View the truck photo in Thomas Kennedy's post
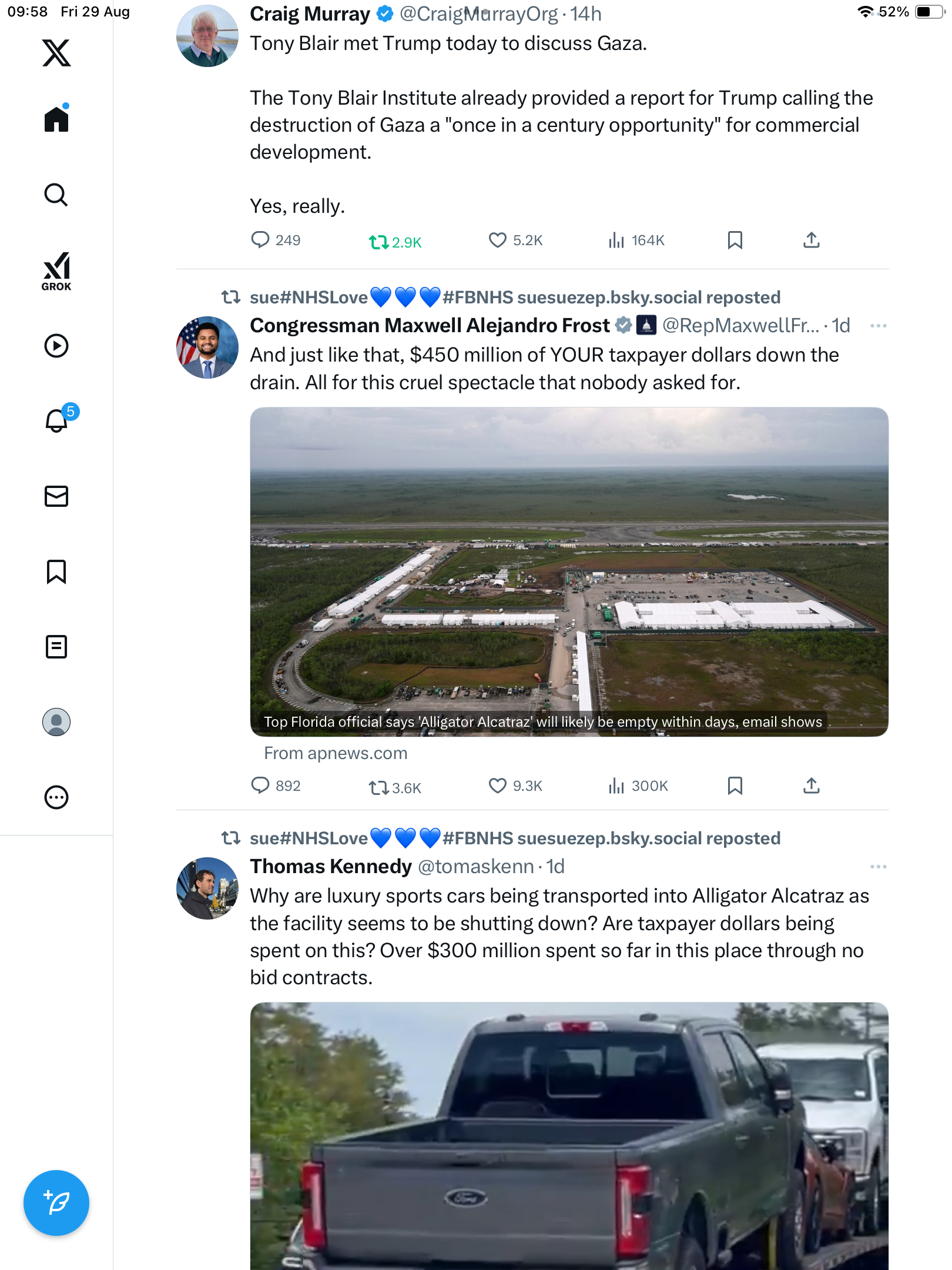952x1270 pixels. [x=569, y=1135]
